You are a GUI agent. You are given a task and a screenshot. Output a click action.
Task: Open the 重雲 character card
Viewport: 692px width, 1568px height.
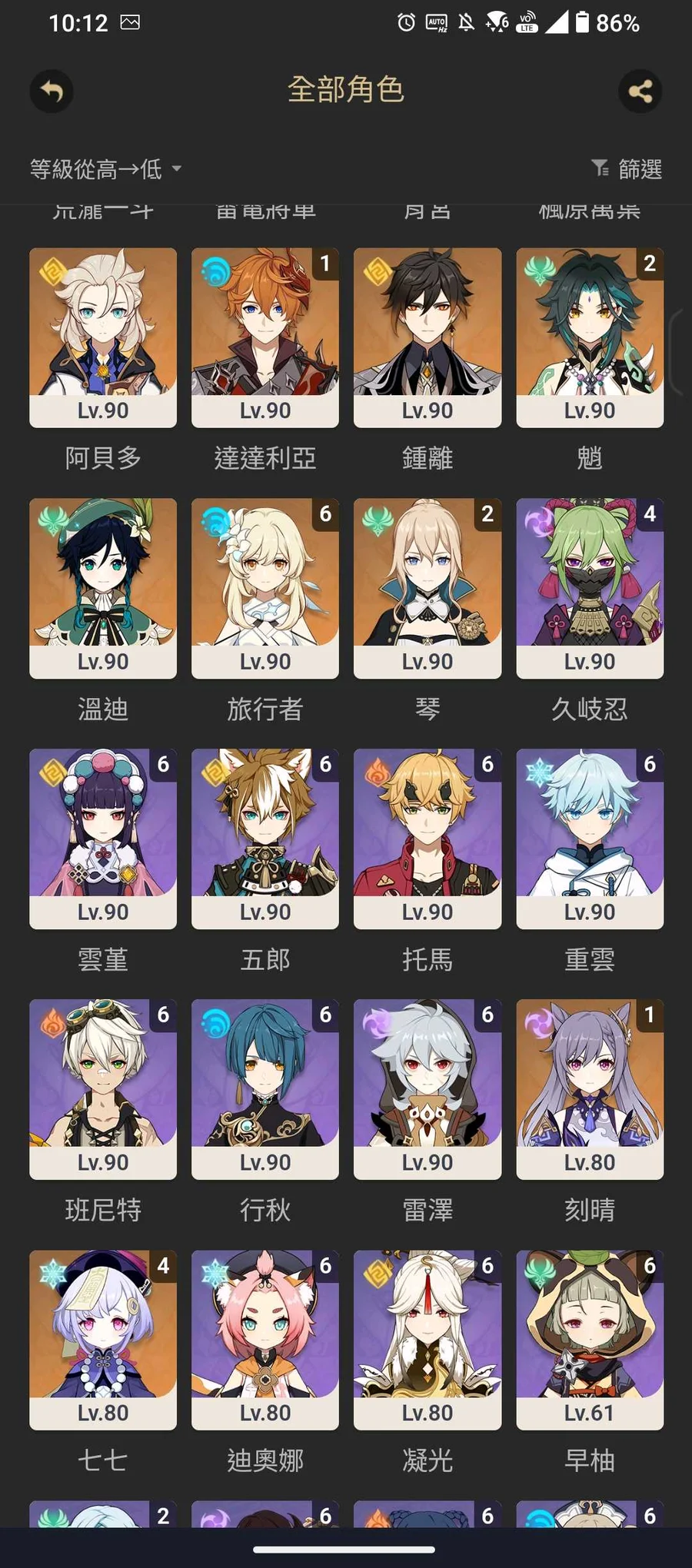pyautogui.click(x=590, y=839)
